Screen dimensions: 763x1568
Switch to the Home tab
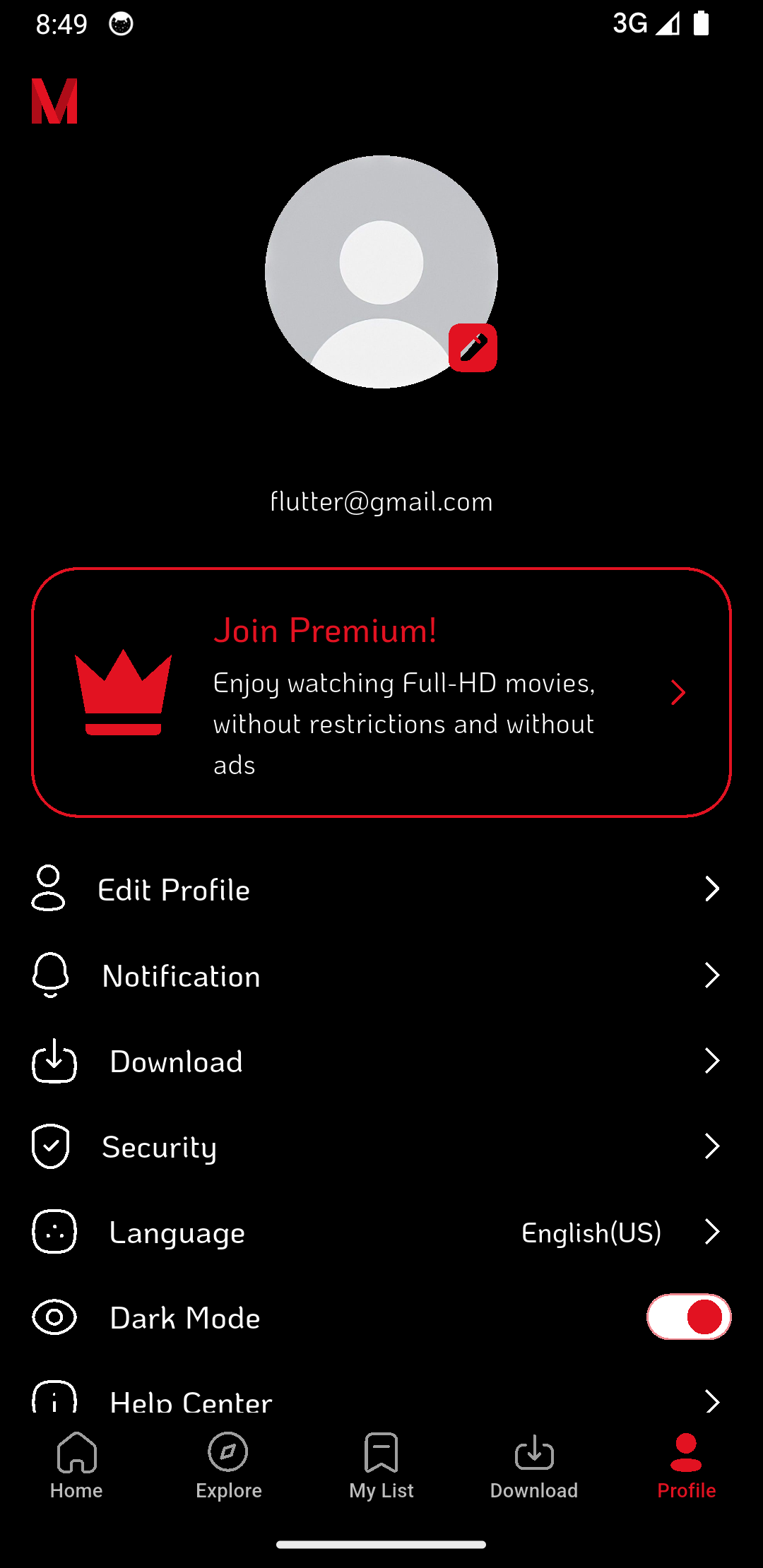76,1465
